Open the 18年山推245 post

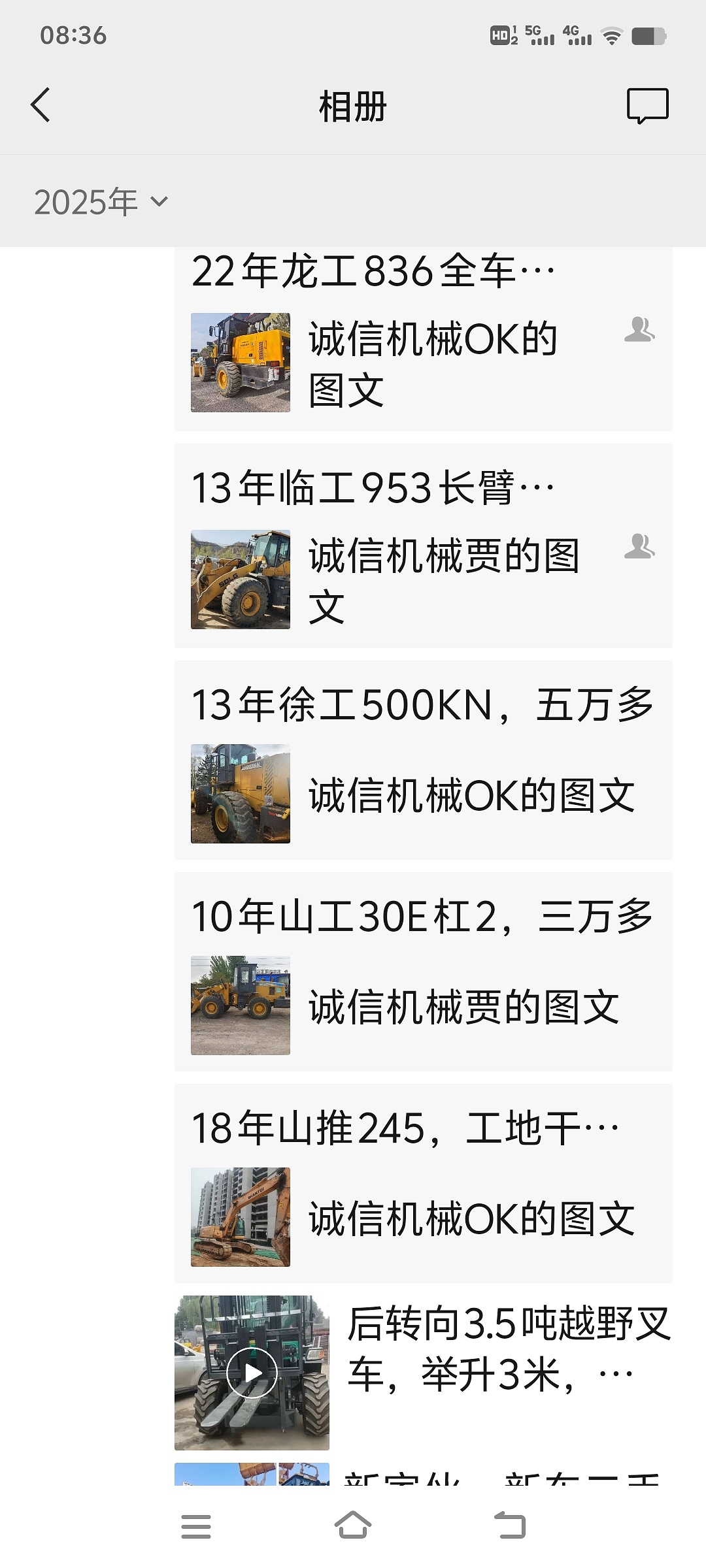(x=423, y=1184)
